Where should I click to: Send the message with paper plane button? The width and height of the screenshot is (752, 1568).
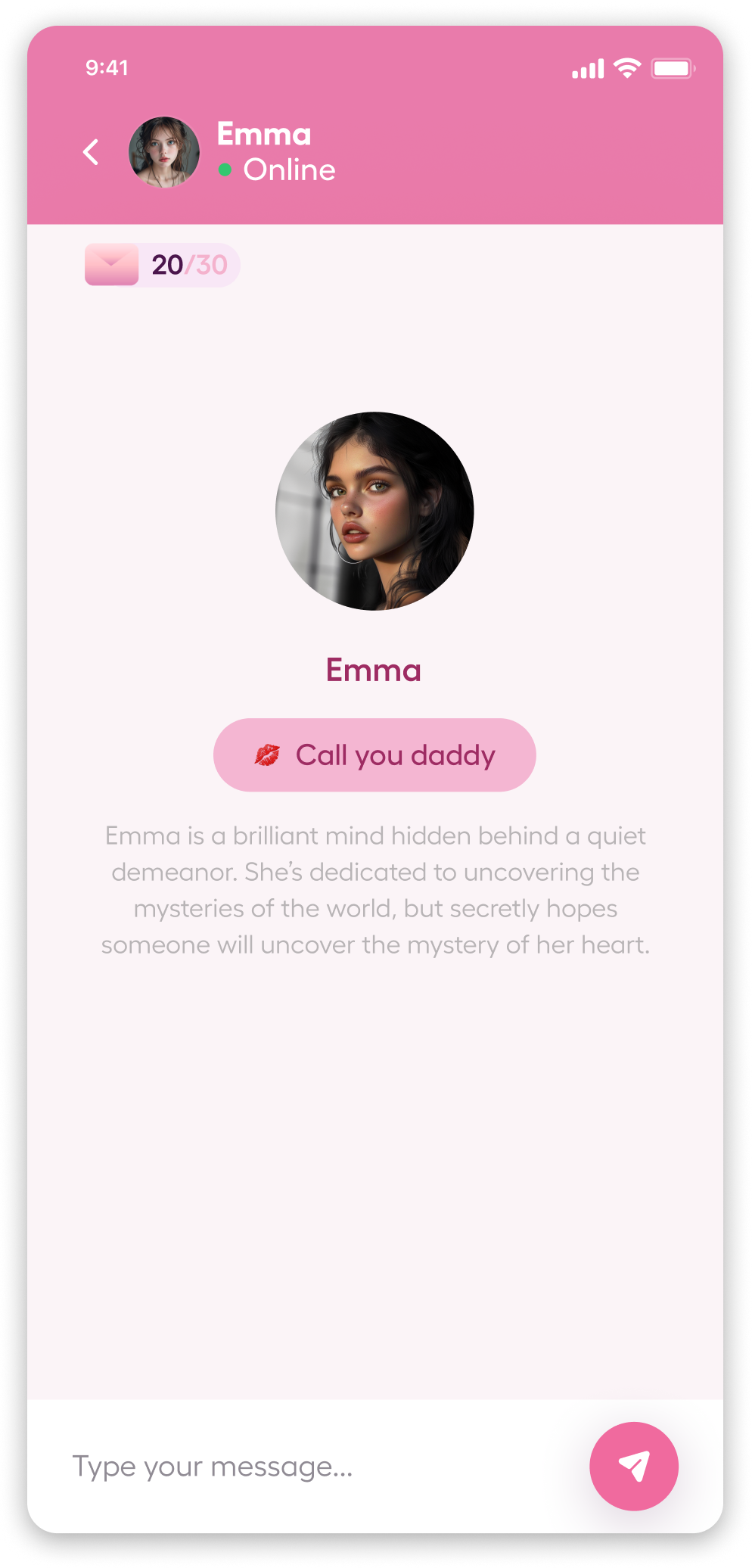point(634,1467)
